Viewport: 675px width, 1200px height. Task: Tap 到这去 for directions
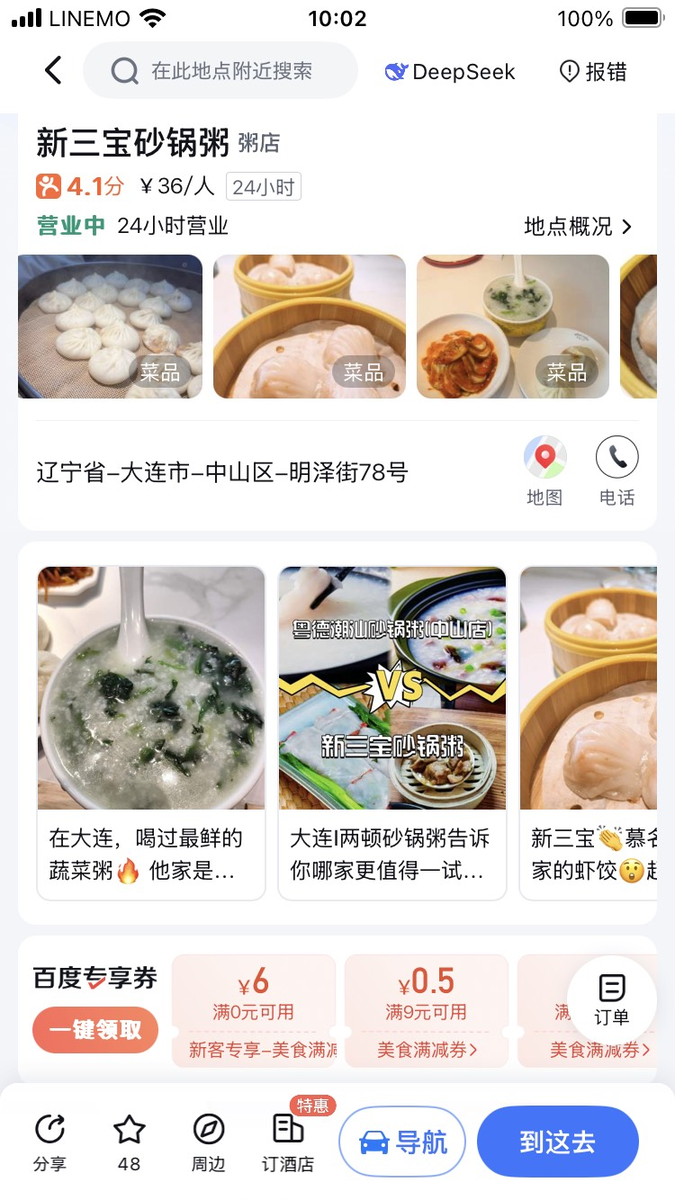[x=557, y=1142]
